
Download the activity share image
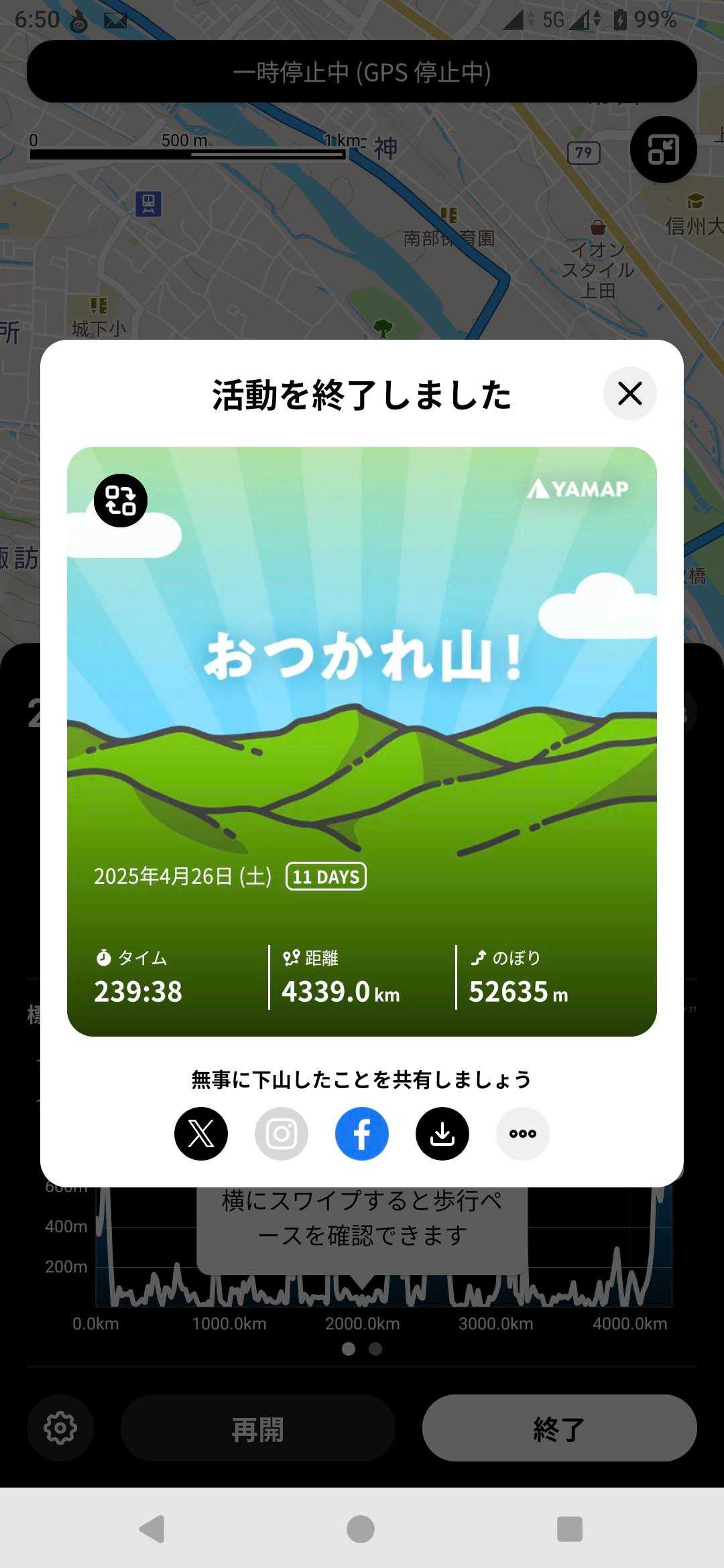[x=442, y=1134]
